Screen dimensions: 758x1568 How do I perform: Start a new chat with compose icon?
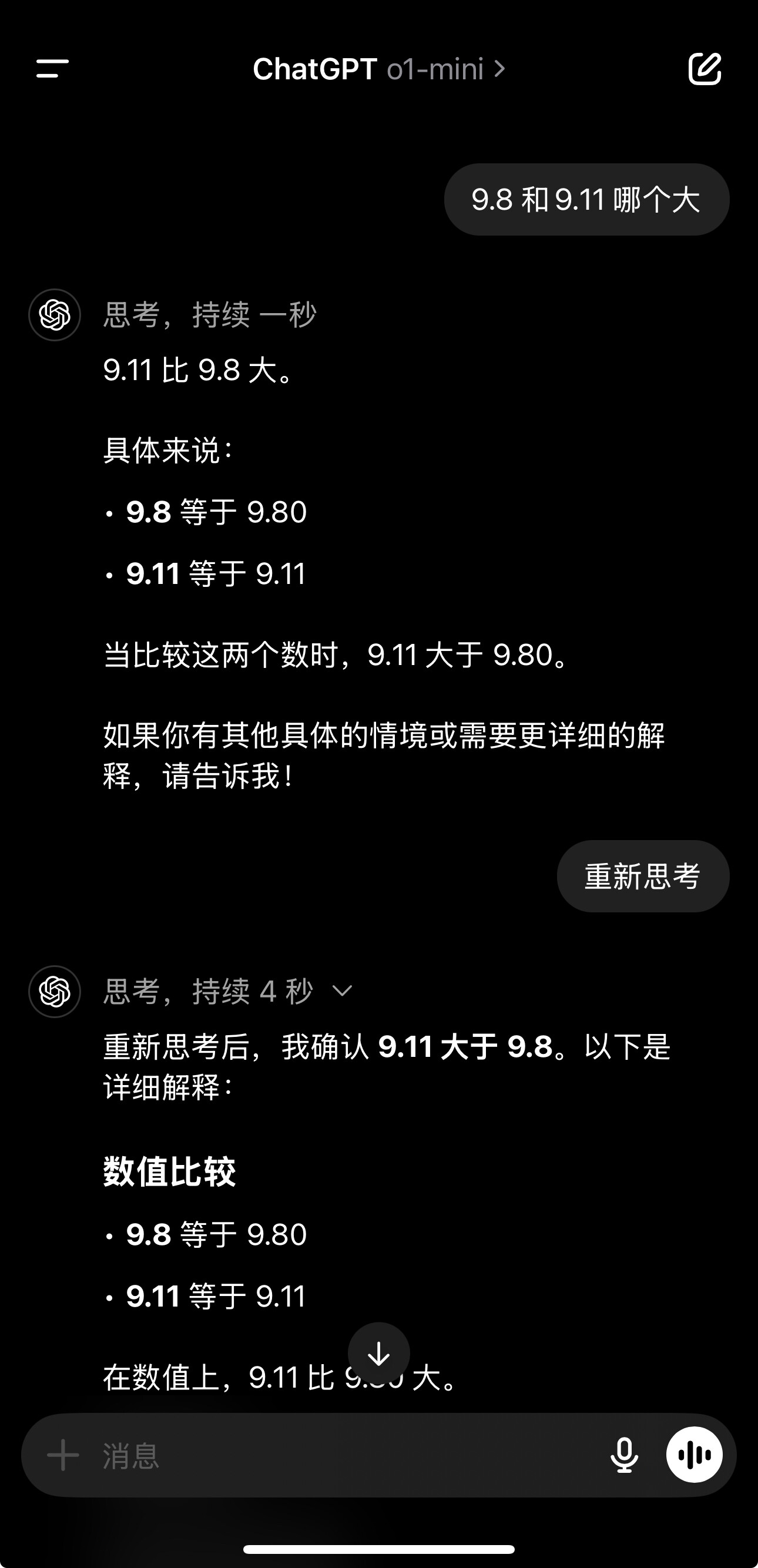[x=705, y=68]
